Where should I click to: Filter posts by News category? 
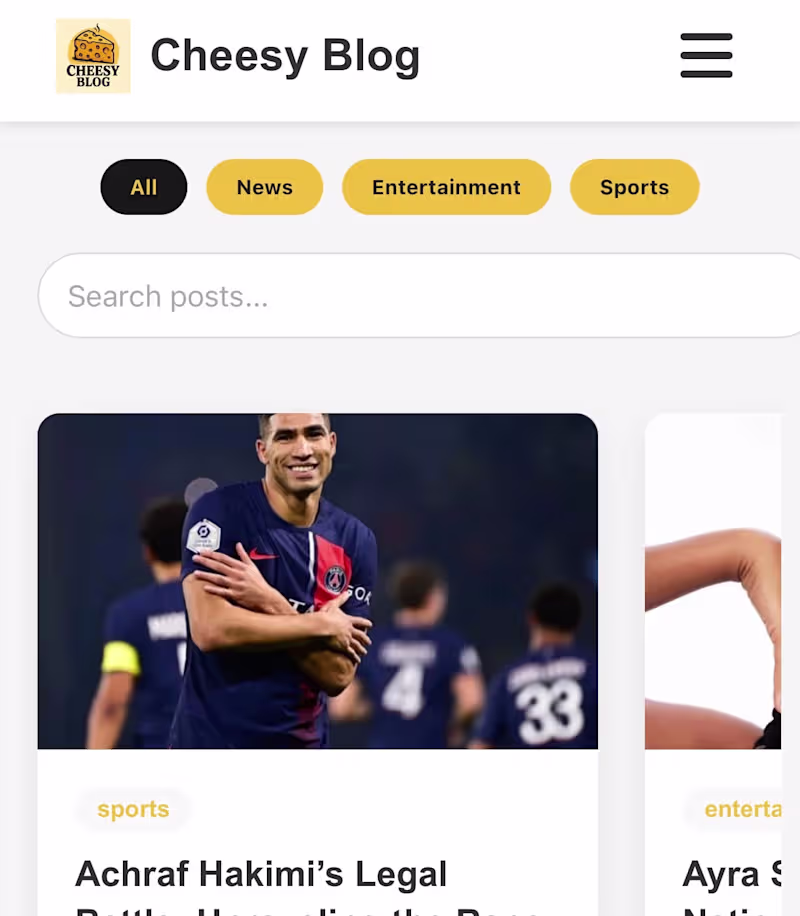tap(264, 187)
